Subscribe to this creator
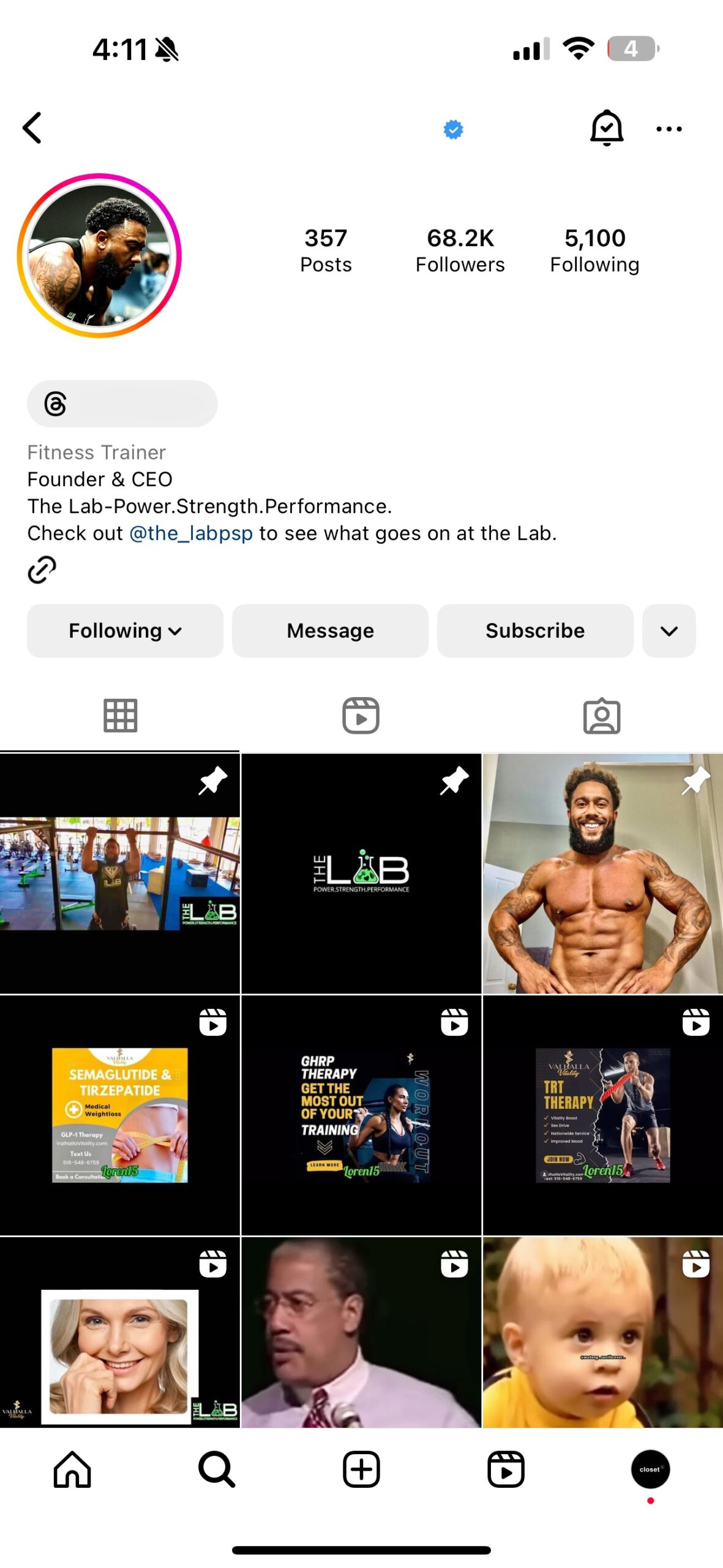 tap(535, 631)
